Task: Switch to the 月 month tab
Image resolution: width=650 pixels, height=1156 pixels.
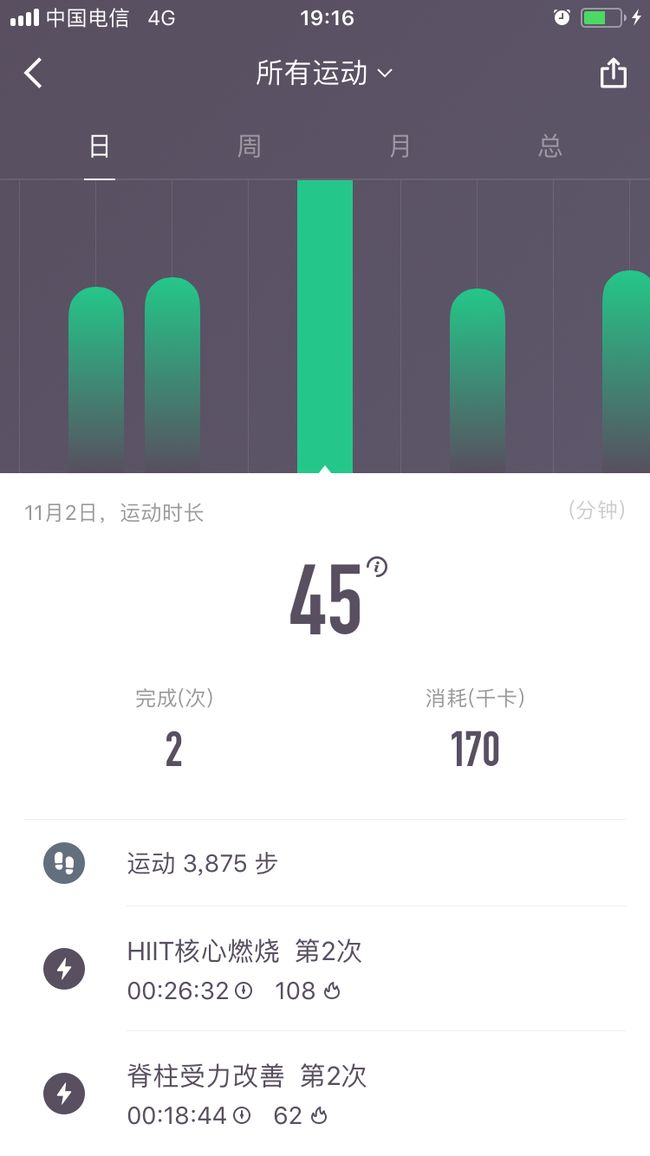Action: 399,147
